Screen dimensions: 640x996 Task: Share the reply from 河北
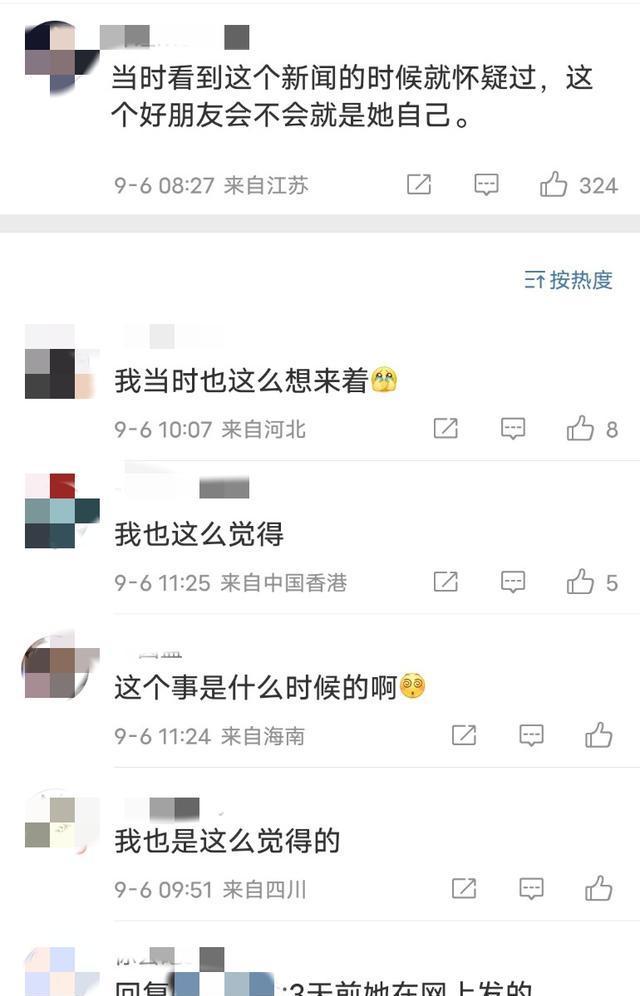click(445, 429)
